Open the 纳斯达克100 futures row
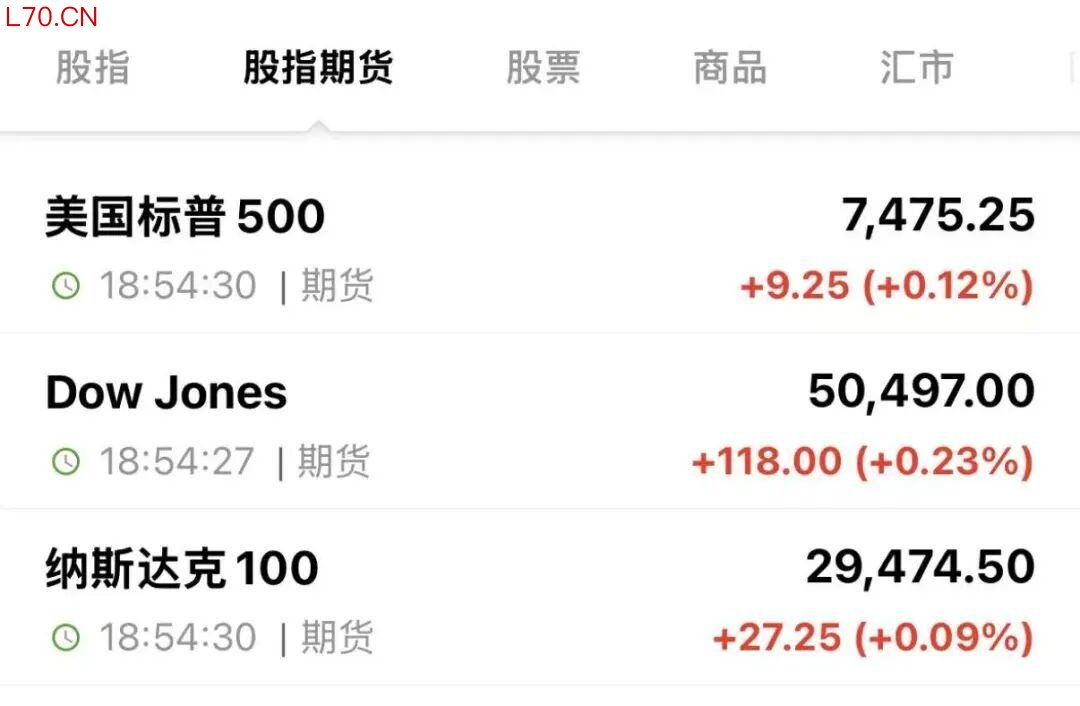Screen dimensions: 1080x706 click(540, 597)
